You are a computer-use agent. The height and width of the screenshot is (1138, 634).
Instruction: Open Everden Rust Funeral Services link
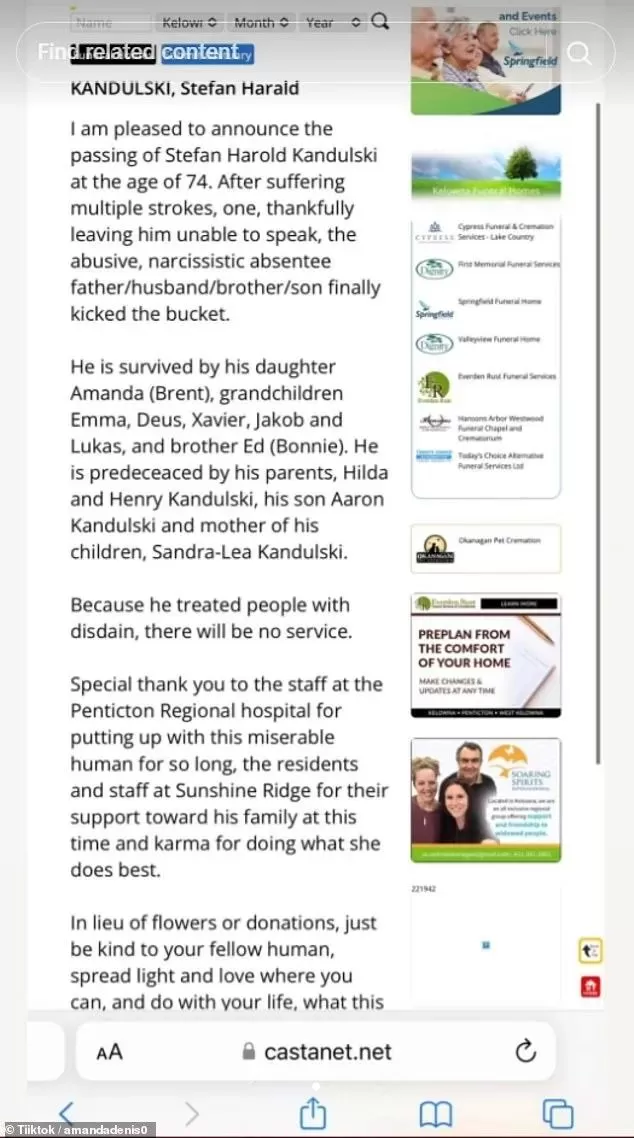tap(487, 386)
